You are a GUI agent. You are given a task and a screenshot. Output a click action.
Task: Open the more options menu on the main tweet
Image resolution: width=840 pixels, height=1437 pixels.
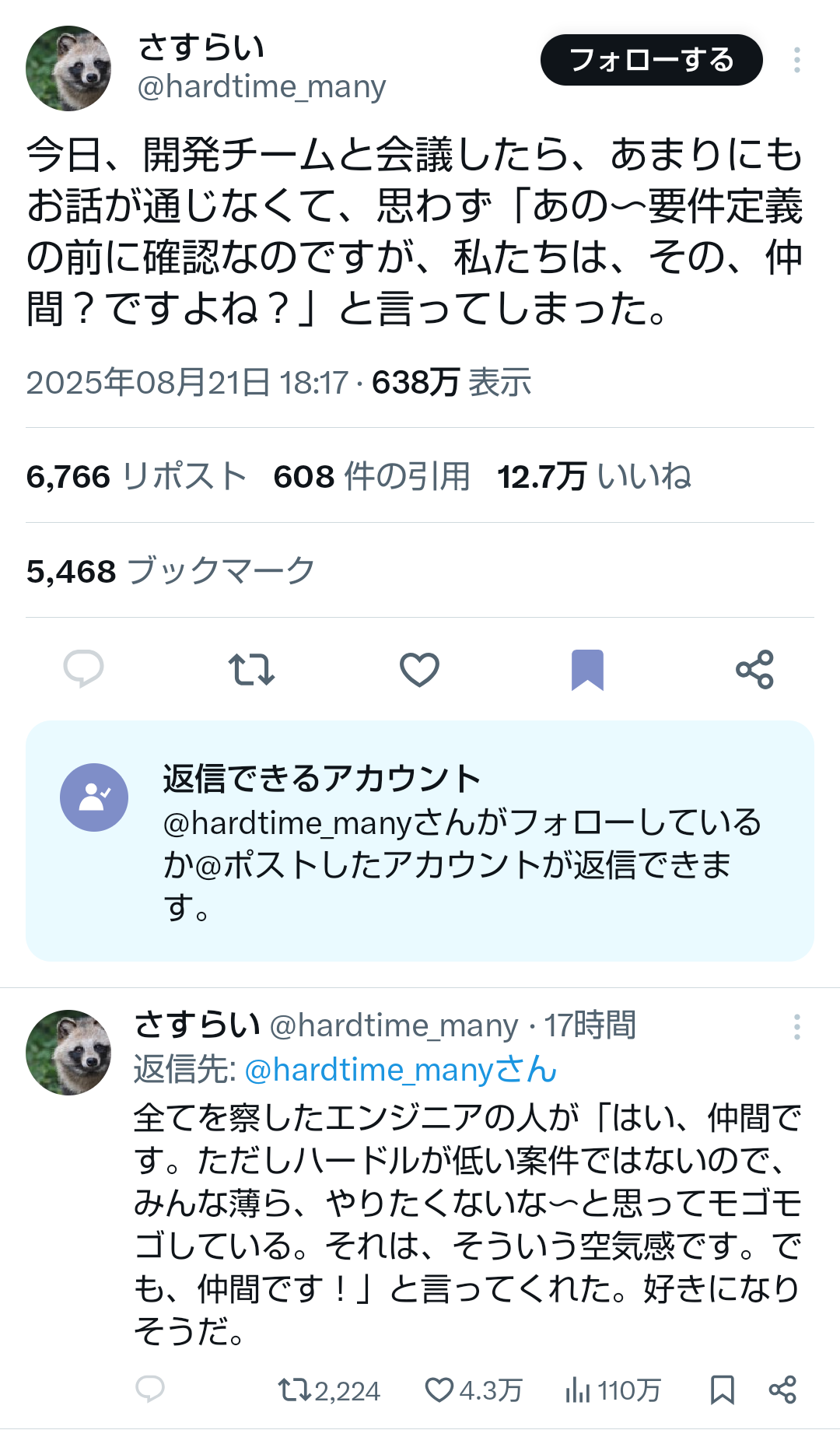click(797, 60)
